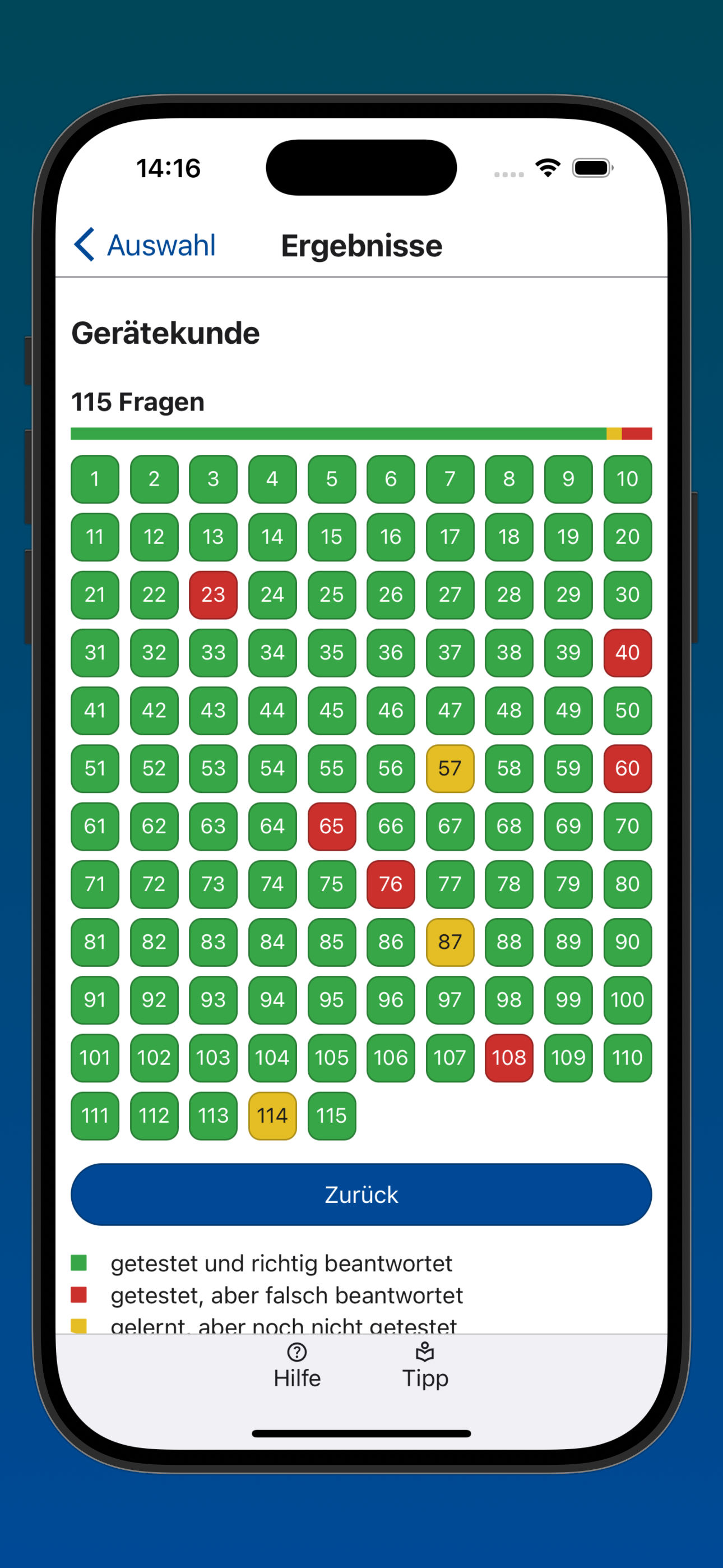Open question 1
This screenshot has height=1568, width=723.
[95, 479]
